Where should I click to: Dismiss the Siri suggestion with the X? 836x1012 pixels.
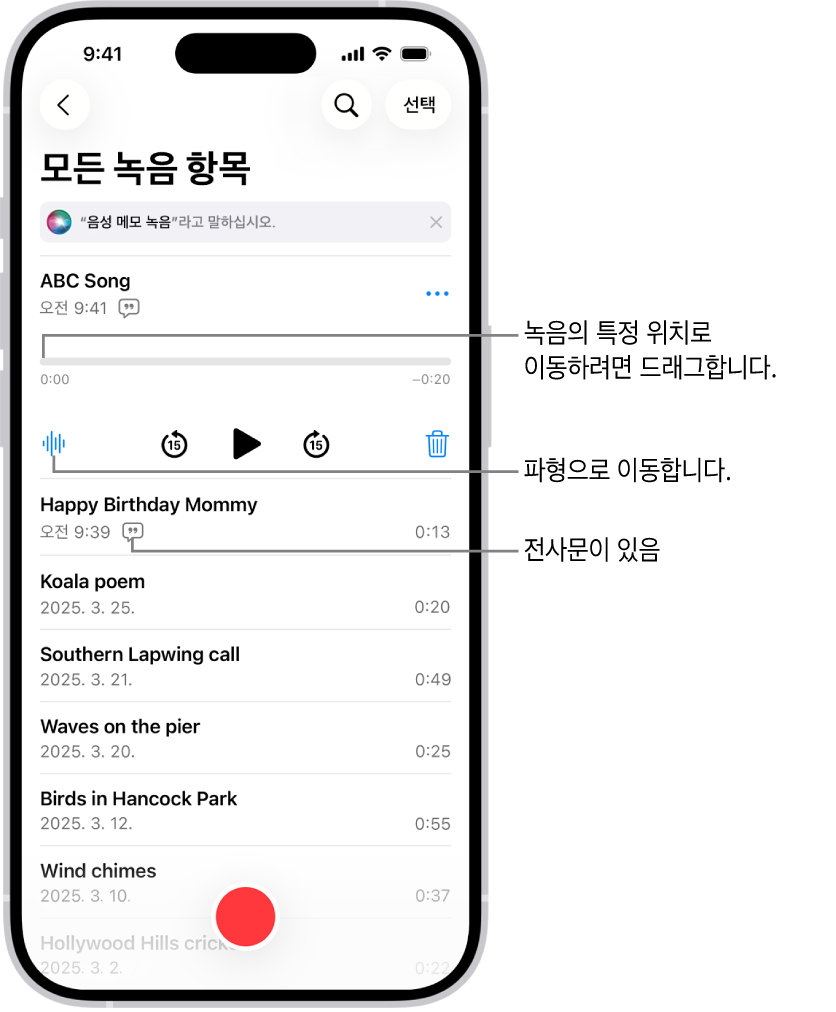point(436,222)
